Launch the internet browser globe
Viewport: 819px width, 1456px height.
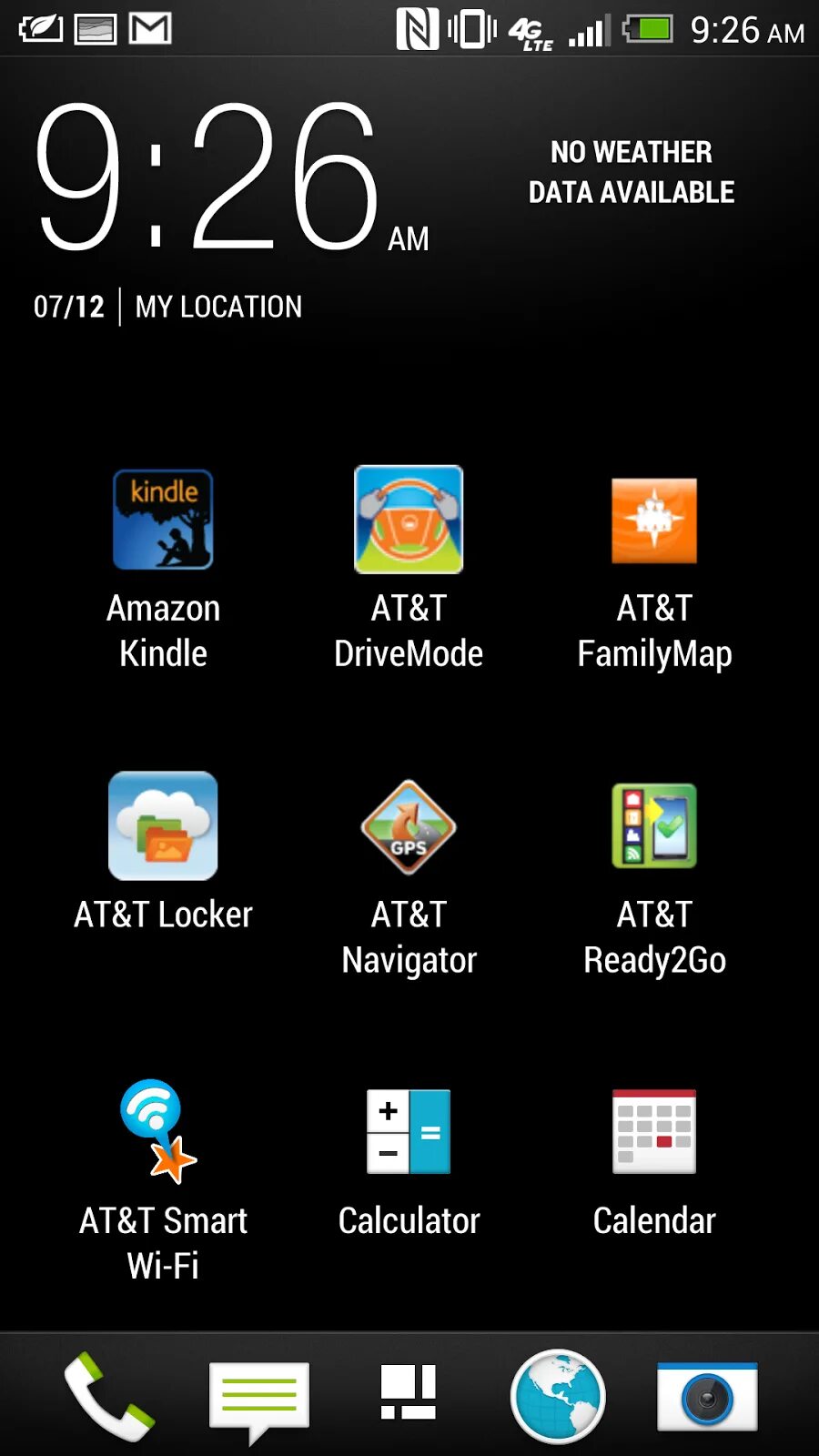[558, 1396]
